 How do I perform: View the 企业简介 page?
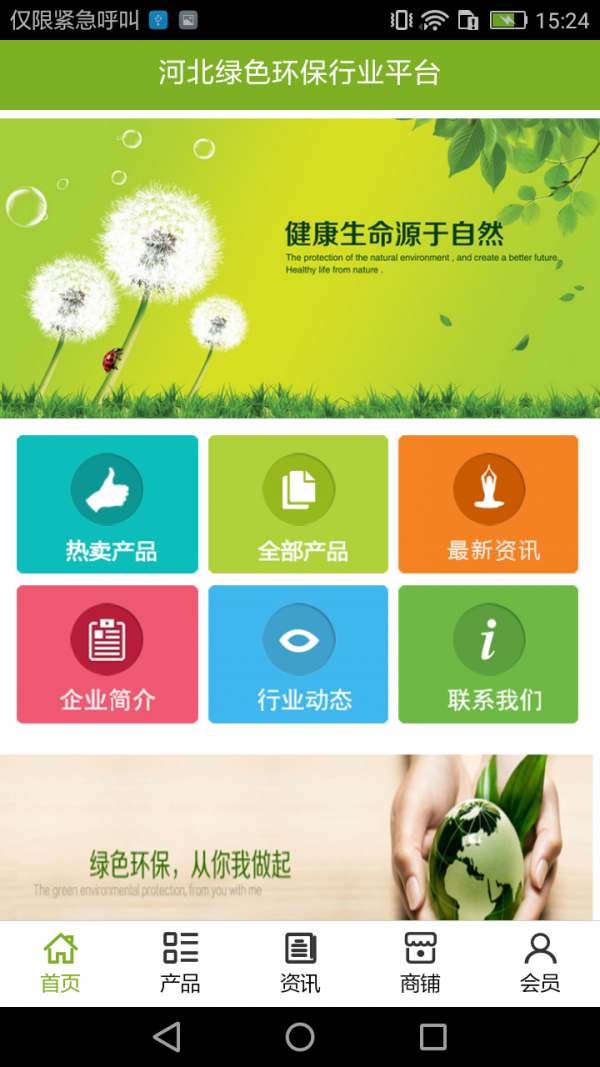click(x=107, y=654)
